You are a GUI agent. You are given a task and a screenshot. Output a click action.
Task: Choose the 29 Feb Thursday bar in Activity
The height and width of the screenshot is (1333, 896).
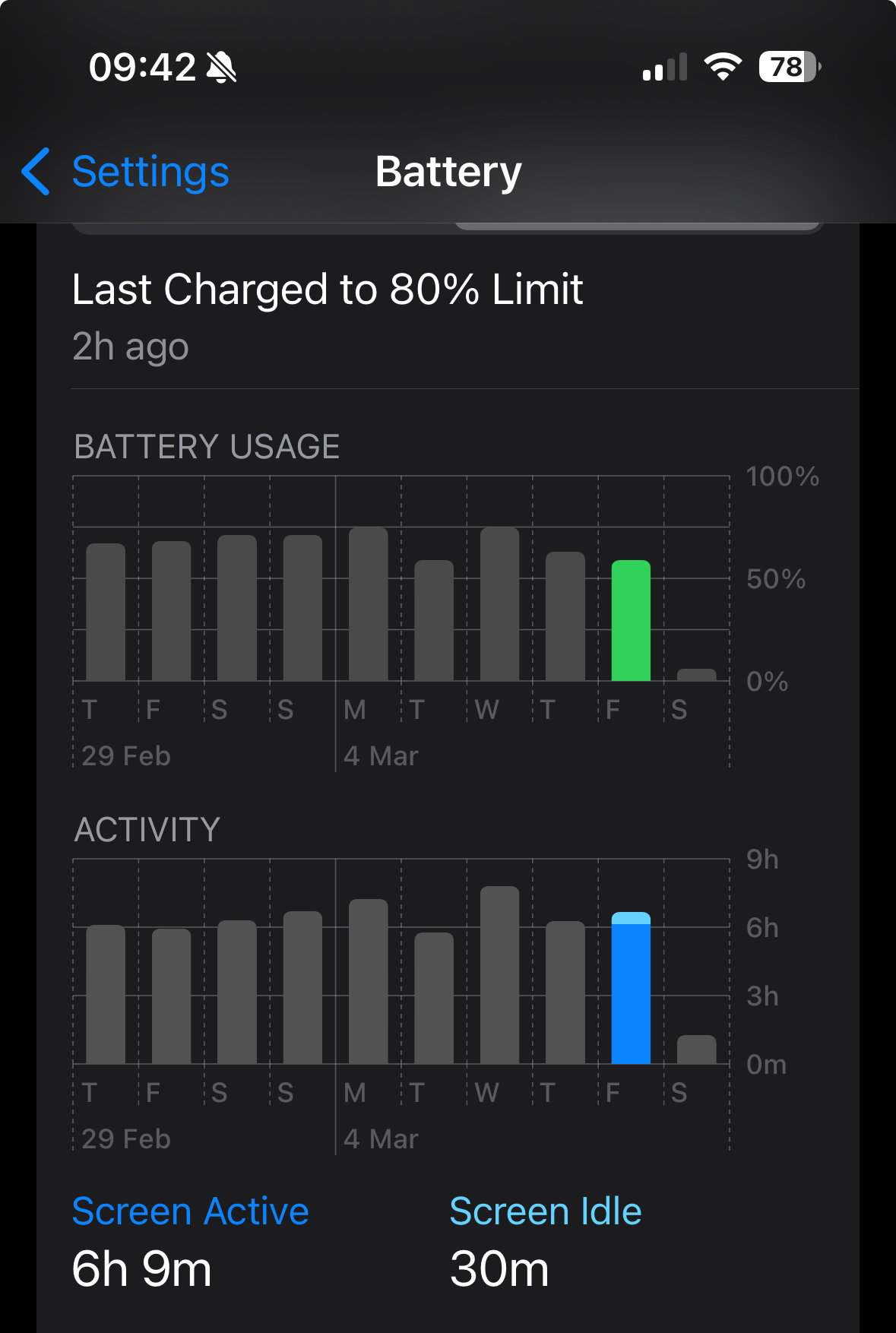(106, 995)
